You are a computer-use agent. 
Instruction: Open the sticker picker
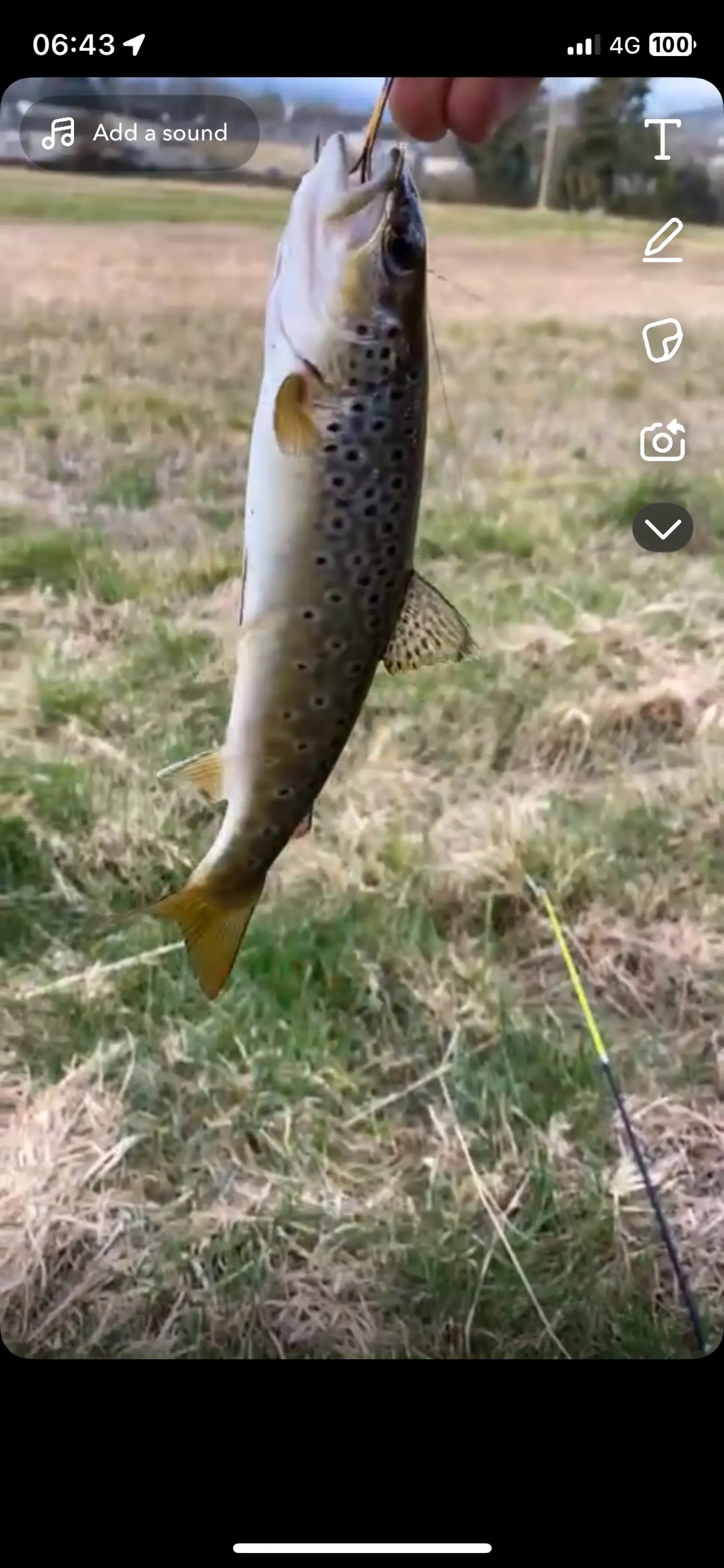pos(662,340)
